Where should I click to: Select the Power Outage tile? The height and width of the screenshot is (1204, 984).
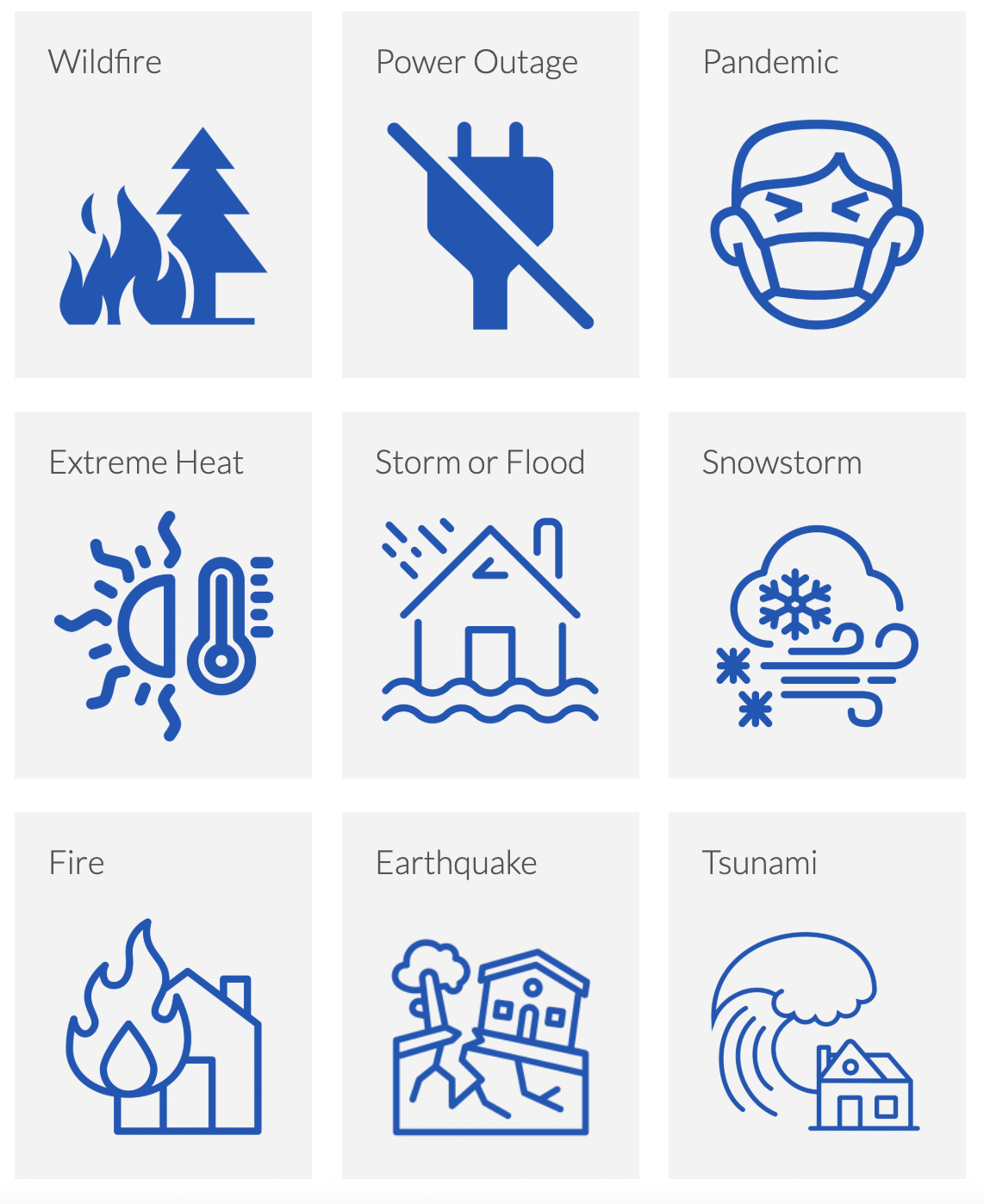point(490,195)
